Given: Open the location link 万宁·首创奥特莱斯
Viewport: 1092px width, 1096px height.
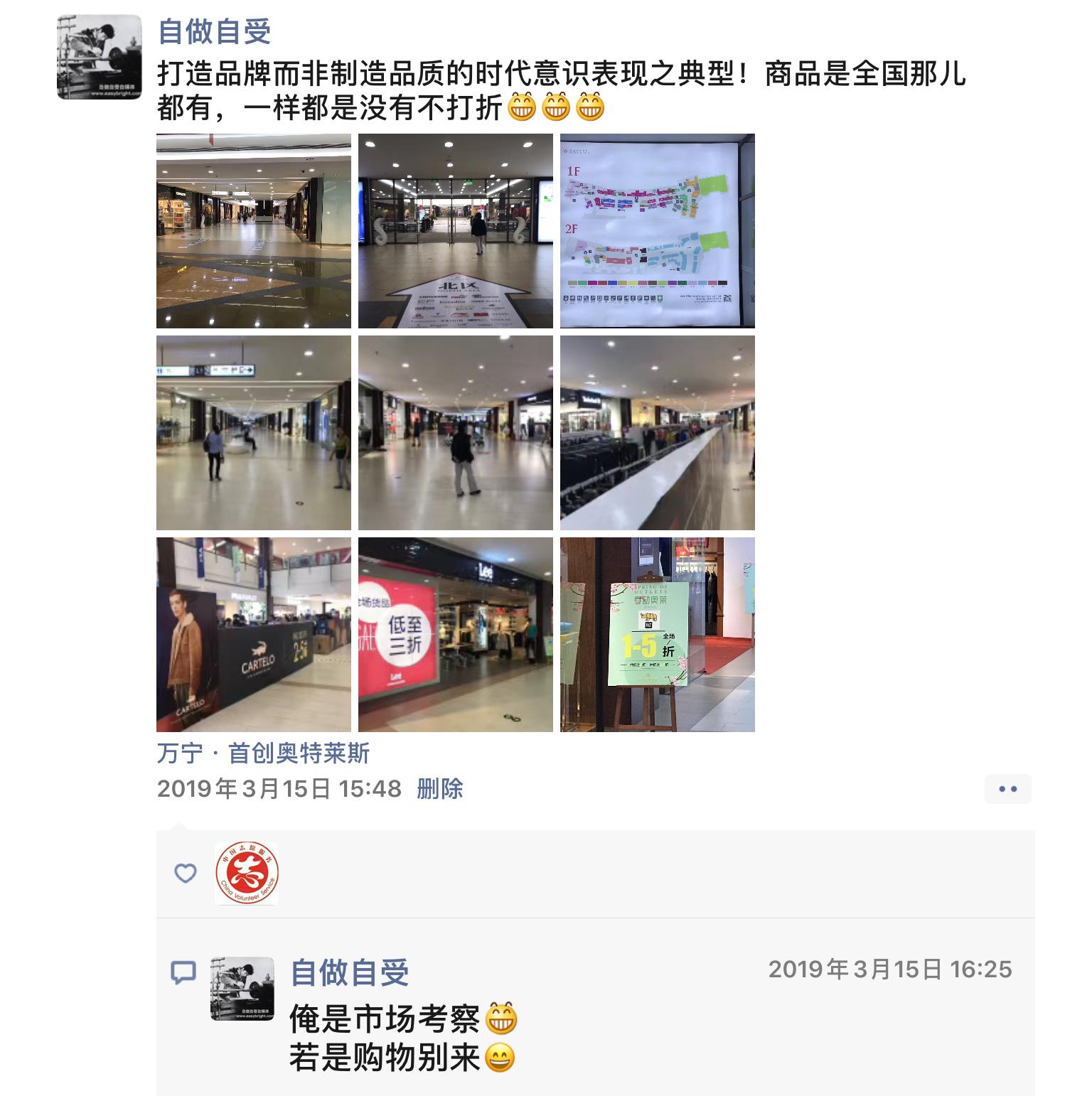Looking at the screenshot, I should tap(263, 753).
